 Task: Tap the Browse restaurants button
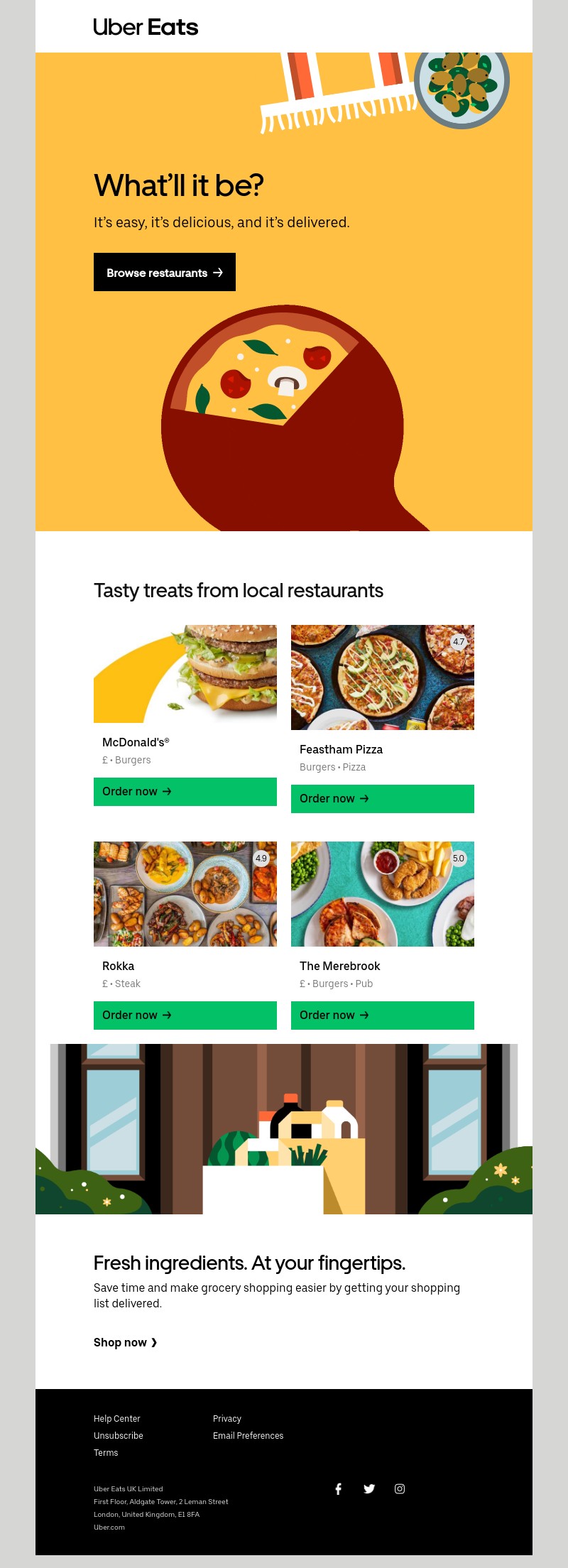[164, 273]
